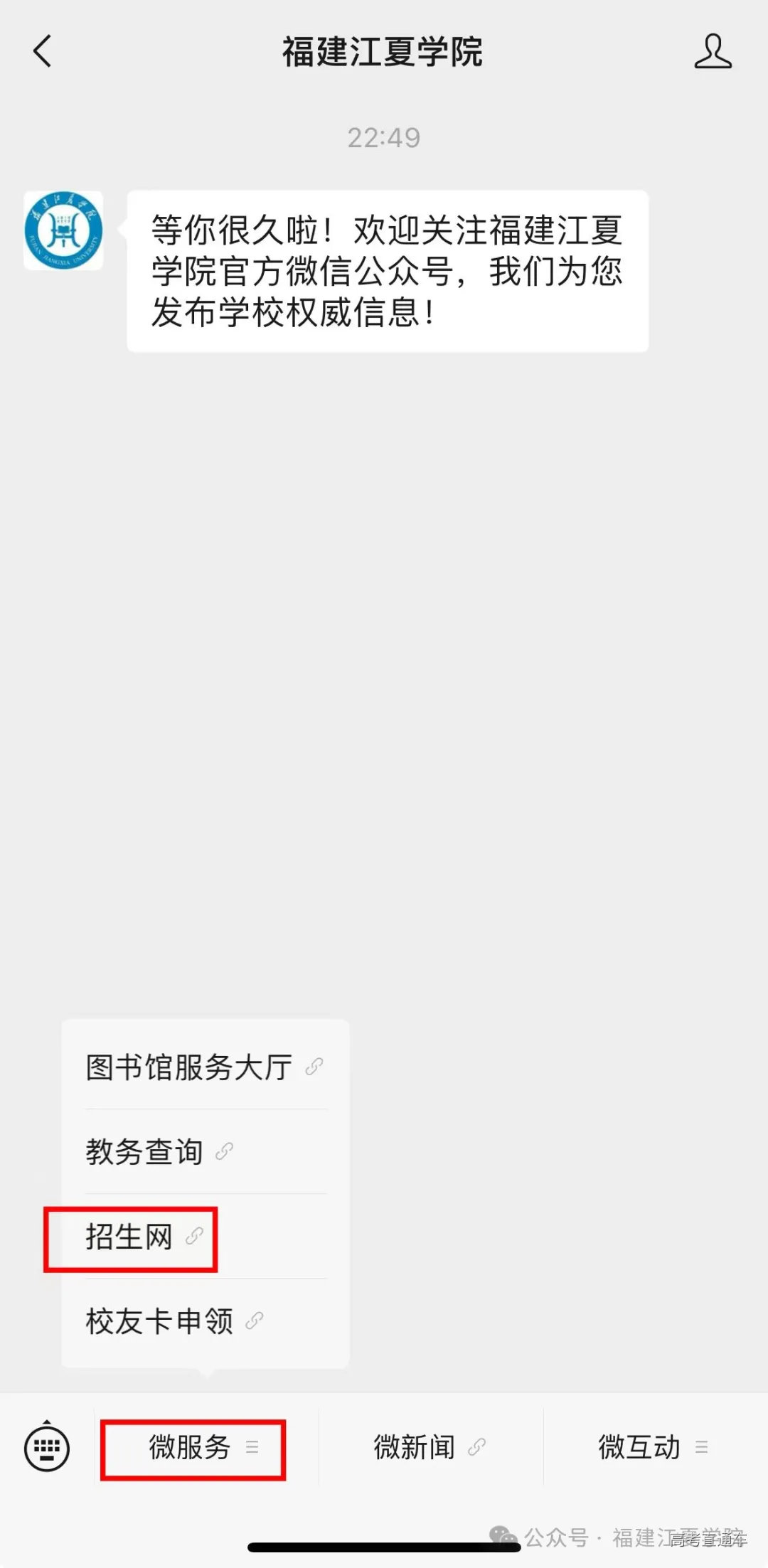This screenshot has width=768, height=1568.
Task: Expand the 微互动 submenu indicator
Action: 700,1449
